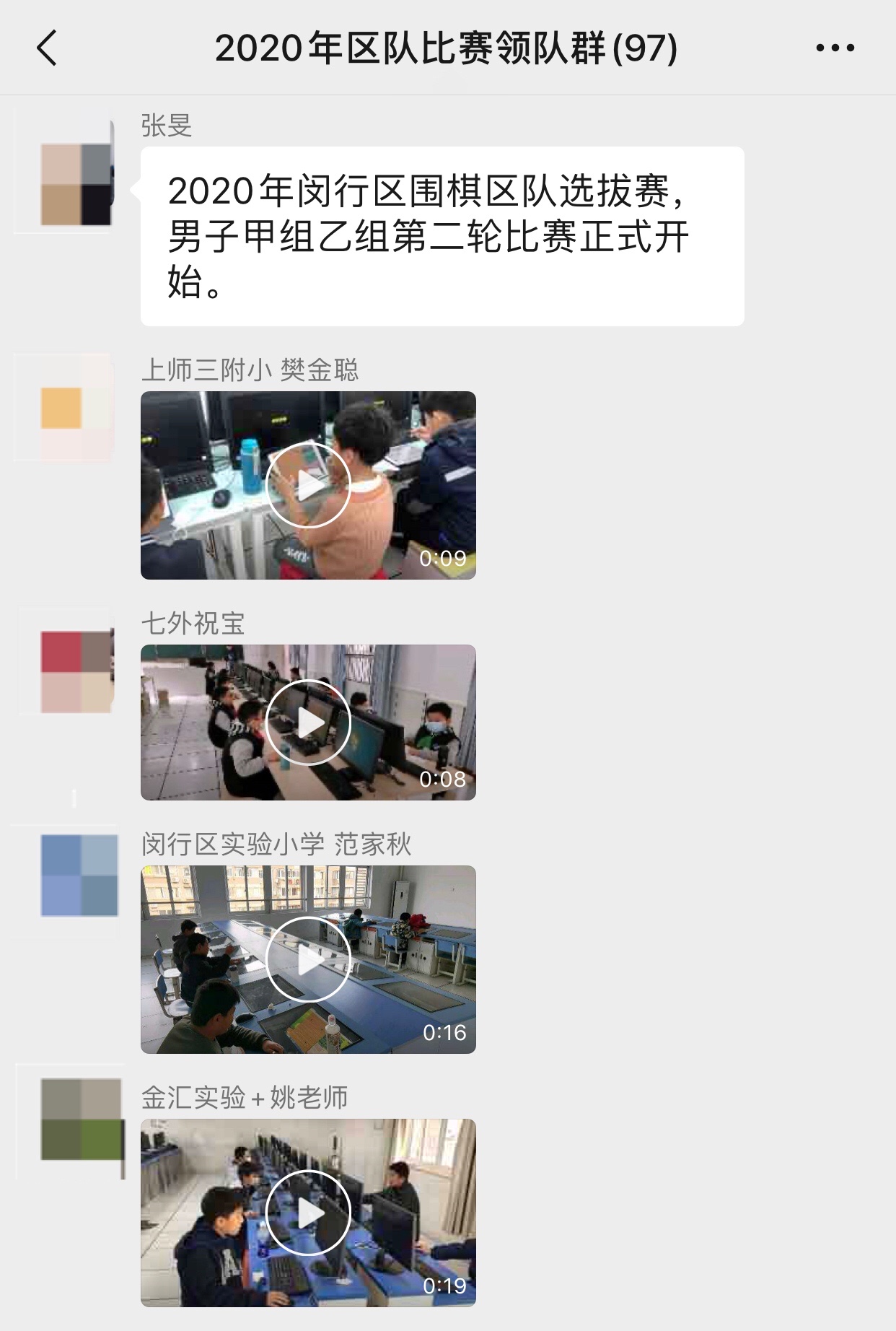Open 张旻's profile avatar
The width and height of the screenshot is (896, 1331).
tap(76, 183)
